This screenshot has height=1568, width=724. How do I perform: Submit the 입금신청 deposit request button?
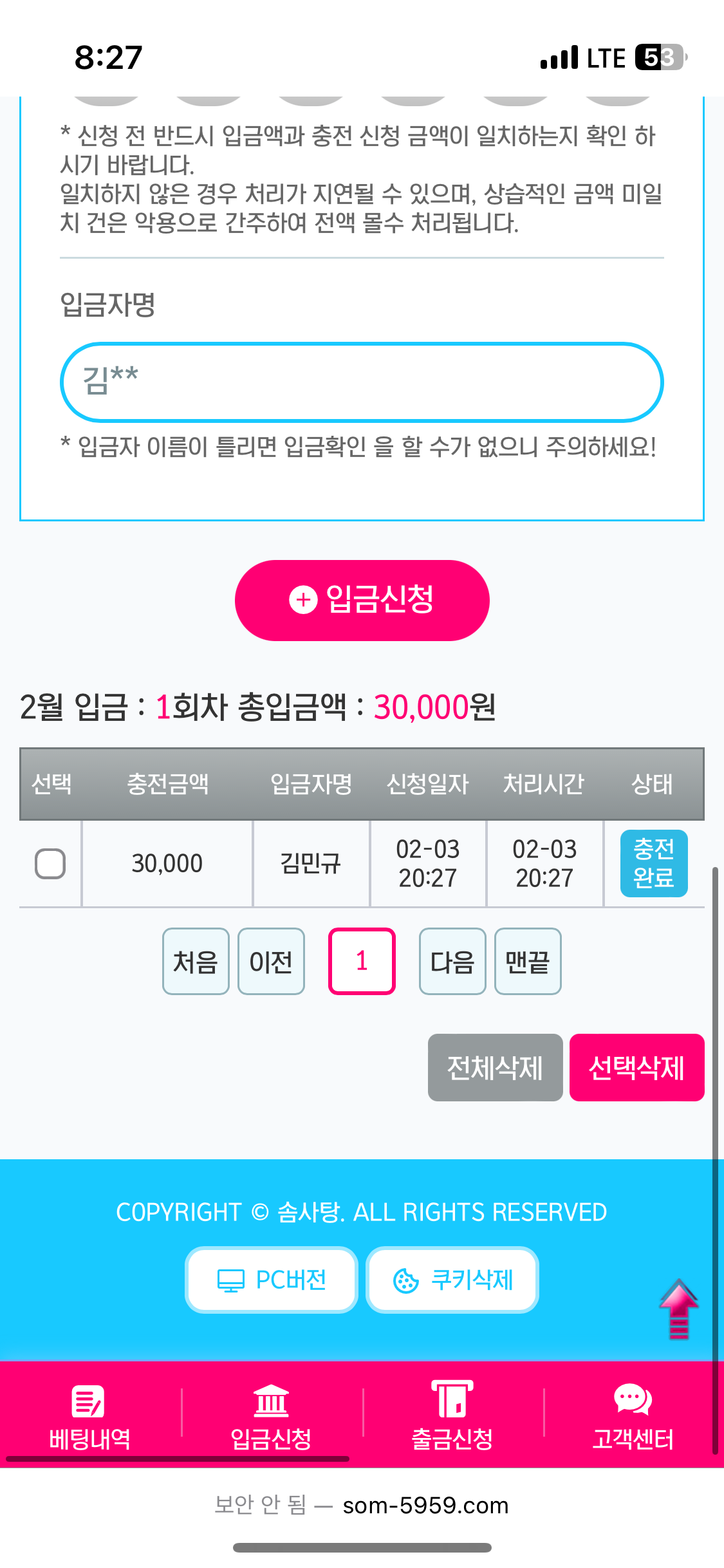362,600
